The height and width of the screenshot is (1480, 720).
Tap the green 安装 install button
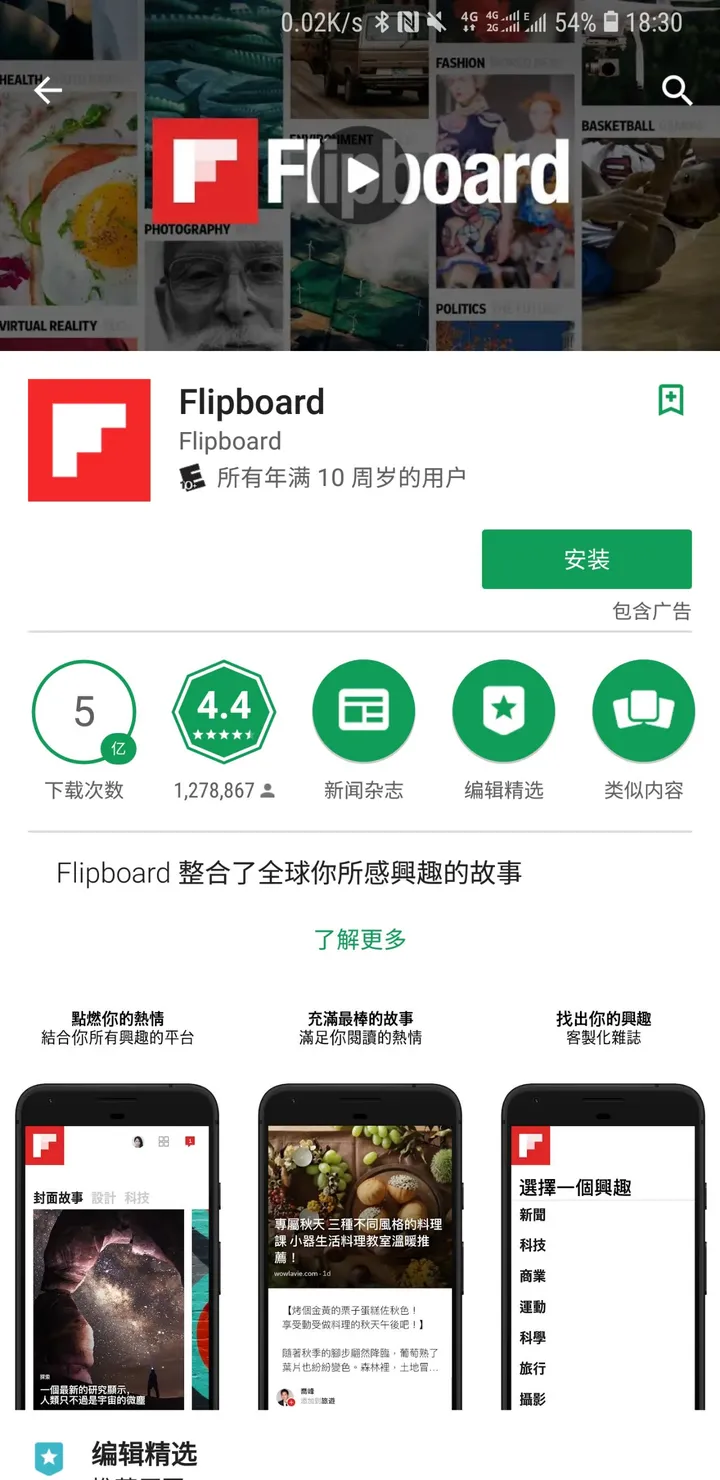click(586, 559)
